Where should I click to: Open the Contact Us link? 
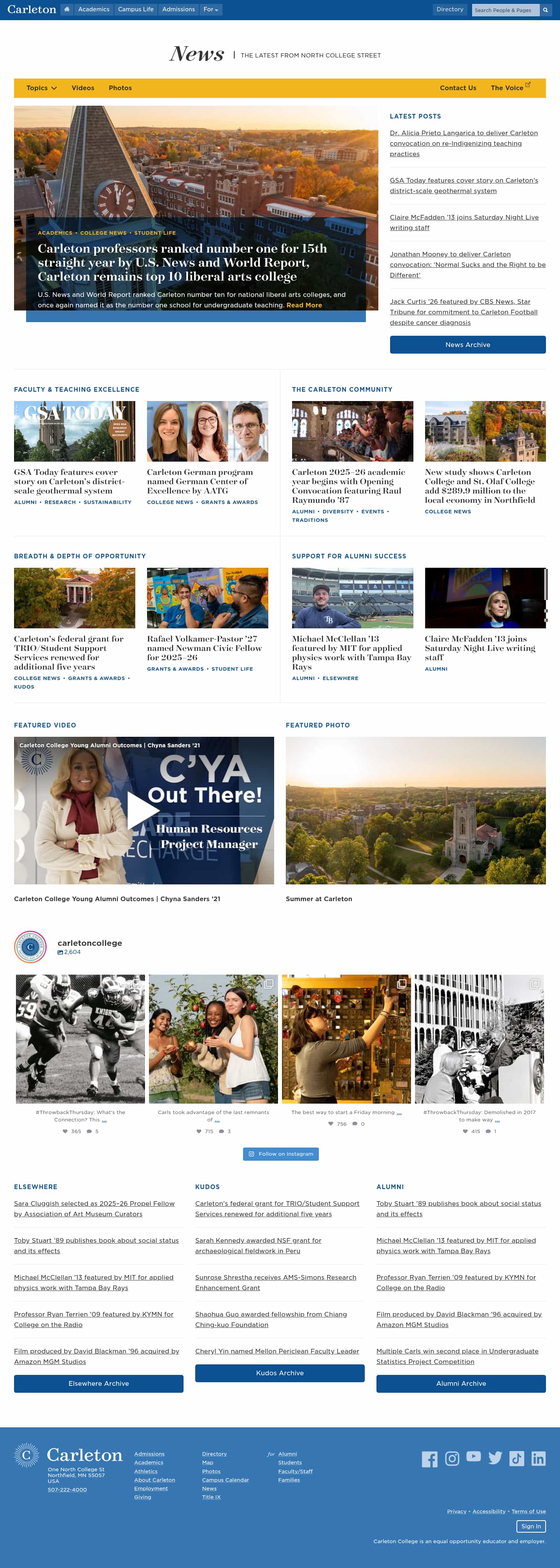point(458,88)
